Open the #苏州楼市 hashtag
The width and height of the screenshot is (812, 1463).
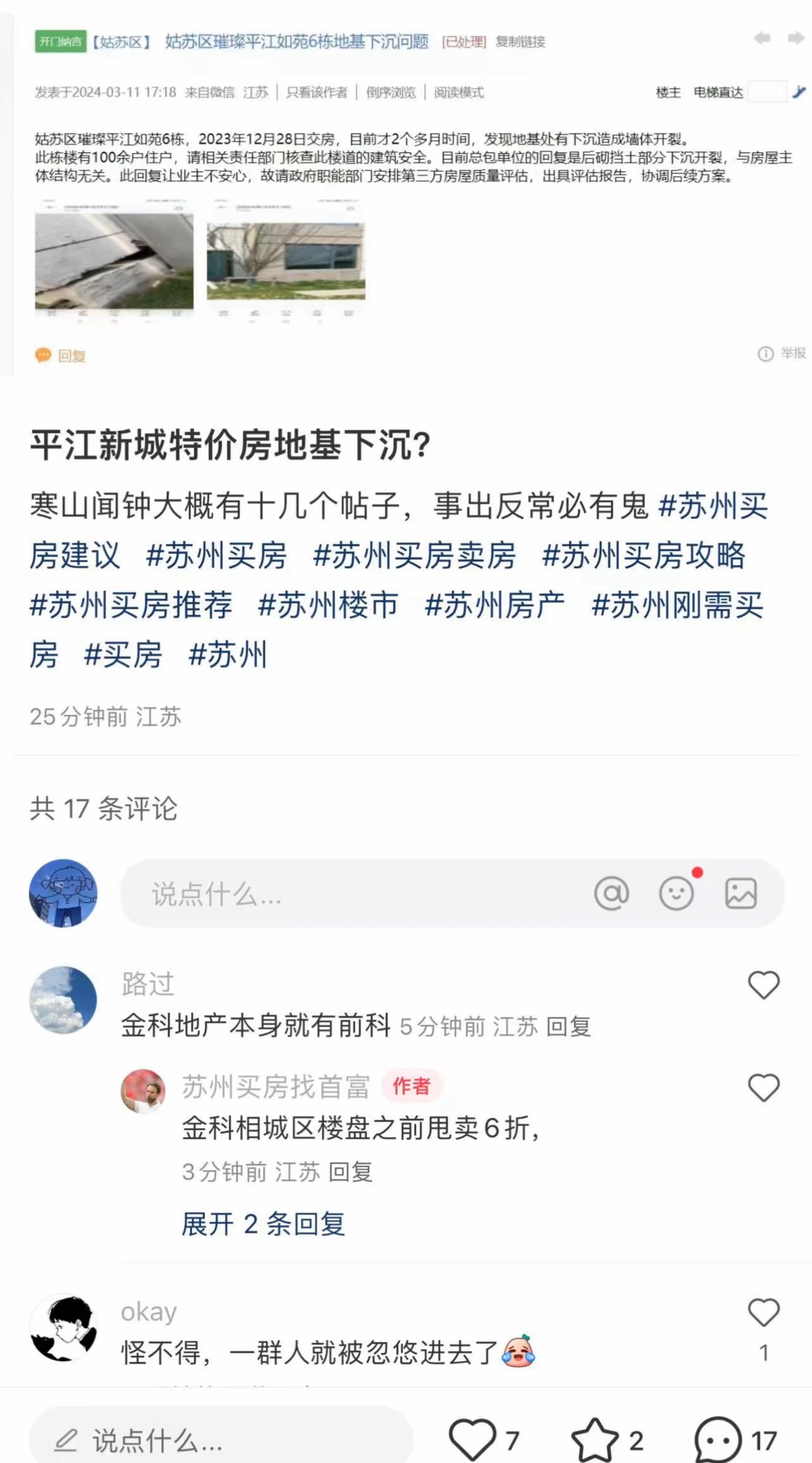tap(328, 605)
